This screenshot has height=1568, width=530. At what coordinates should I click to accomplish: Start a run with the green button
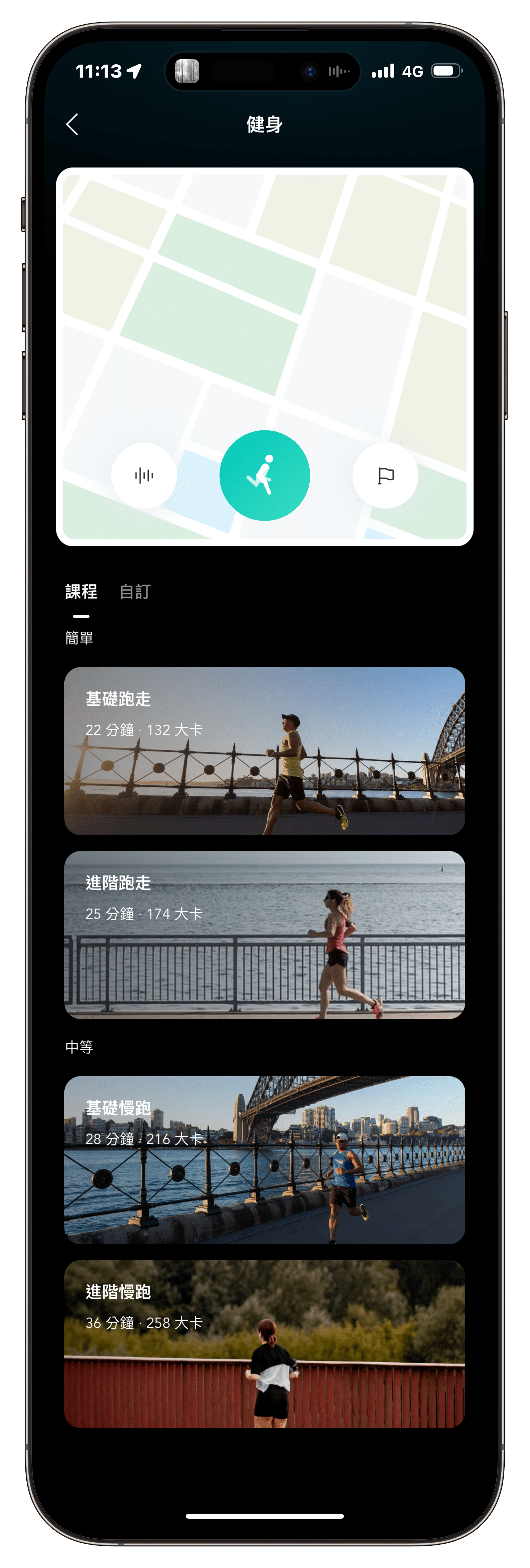(264, 475)
